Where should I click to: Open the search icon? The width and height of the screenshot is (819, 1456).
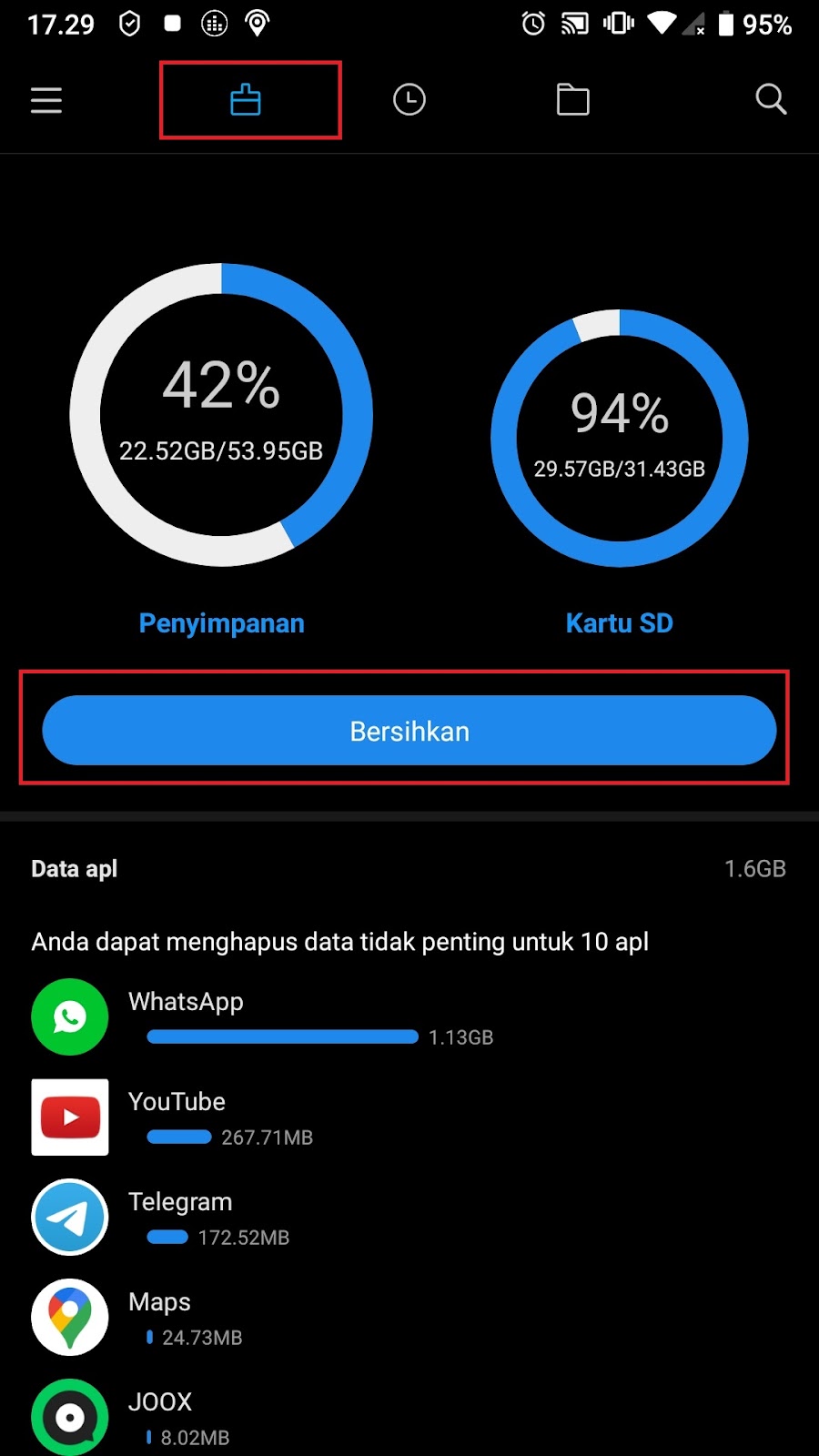tap(771, 99)
